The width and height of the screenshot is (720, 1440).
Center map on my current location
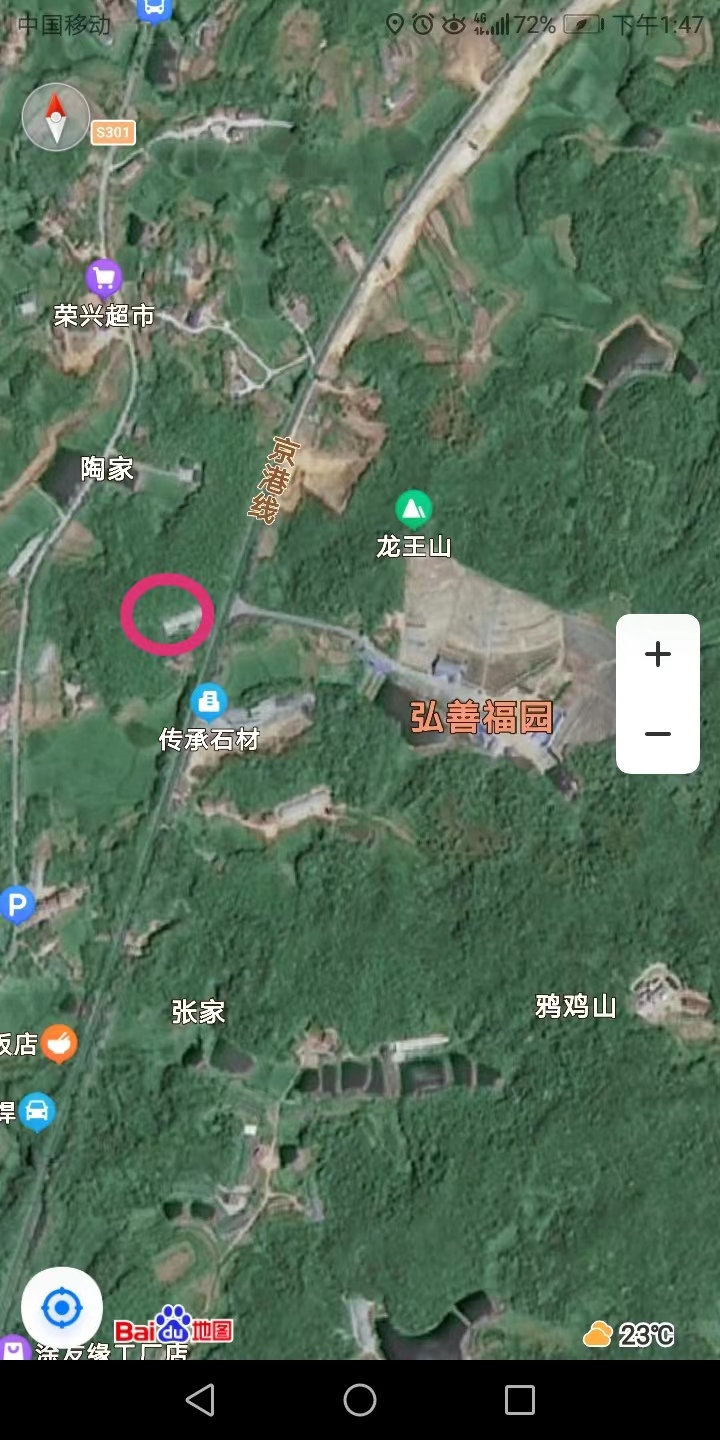(62, 1307)
